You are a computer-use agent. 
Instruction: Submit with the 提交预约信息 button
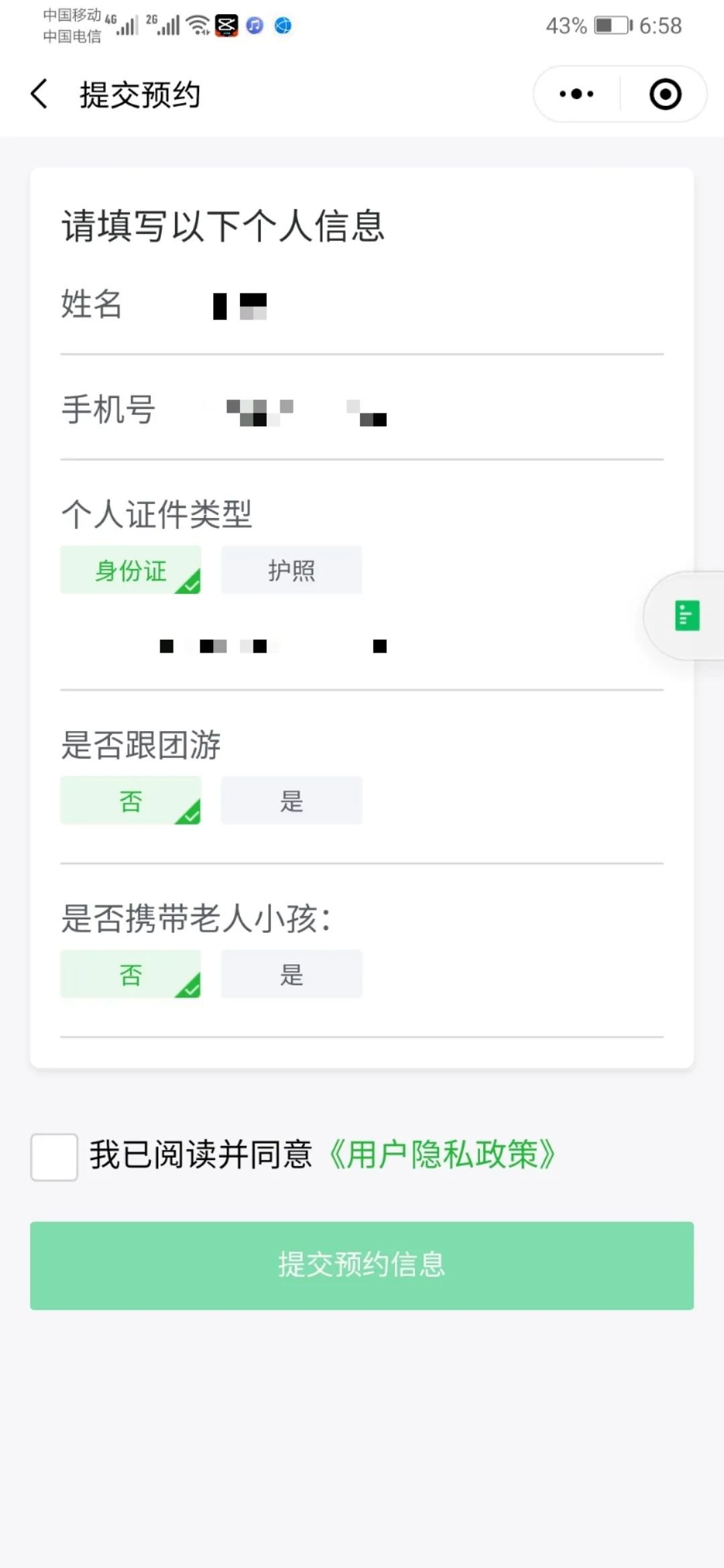[x=362, y=1265]
